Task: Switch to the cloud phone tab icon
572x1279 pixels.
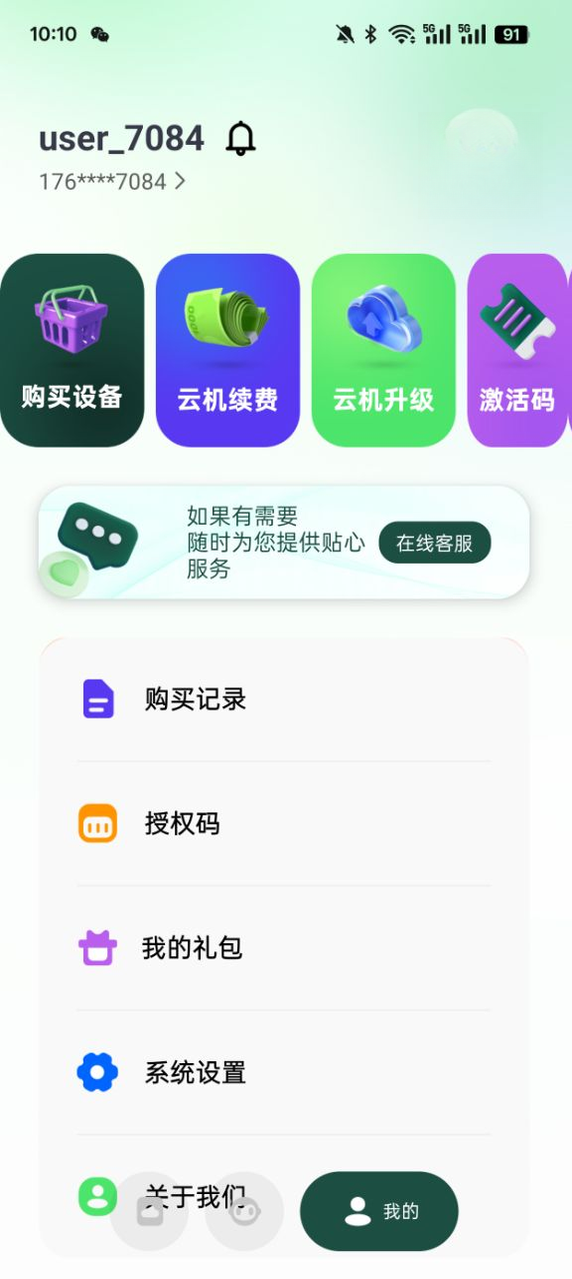Action: pyautogui.click(x=150, y=1212)
